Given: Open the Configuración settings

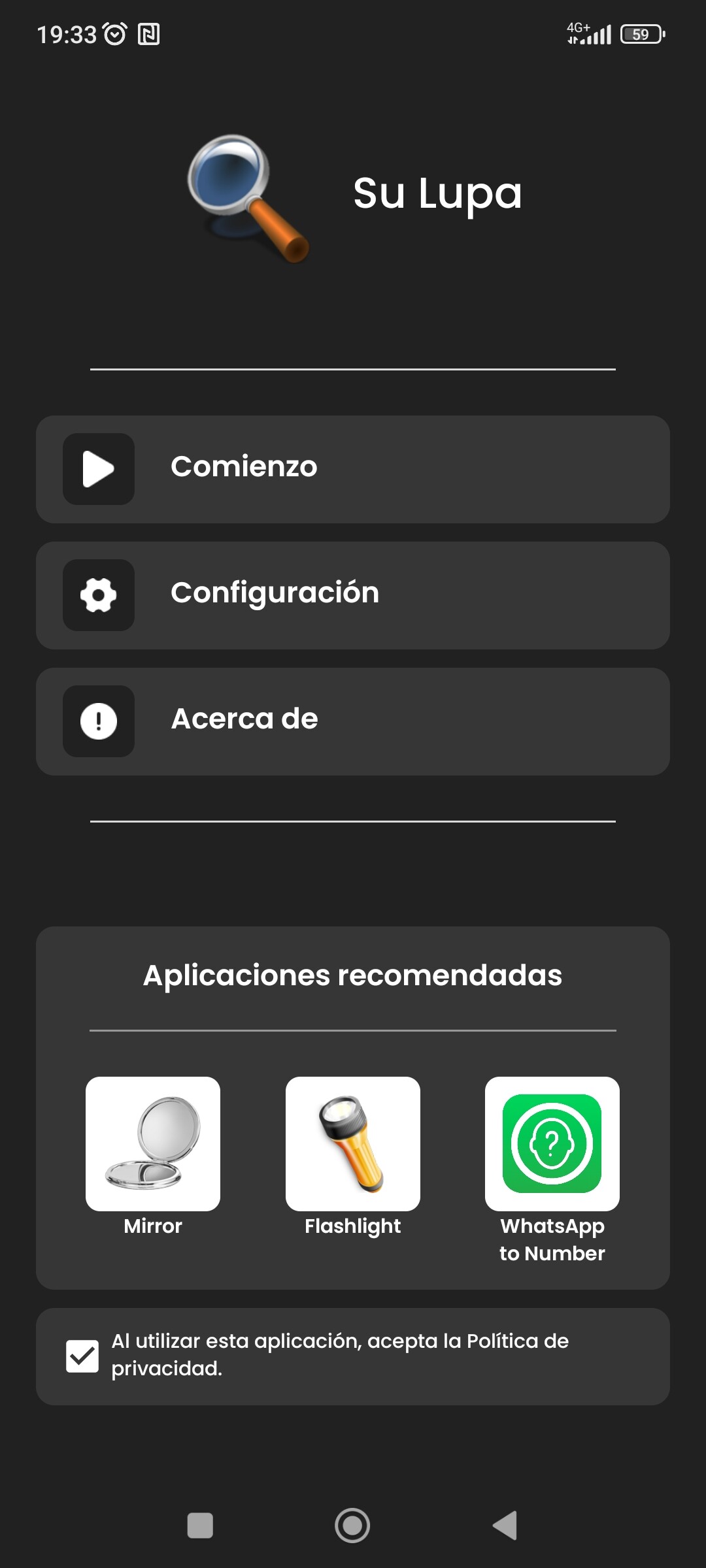Looking at the screenshot, I should click(x=353, y=595).
